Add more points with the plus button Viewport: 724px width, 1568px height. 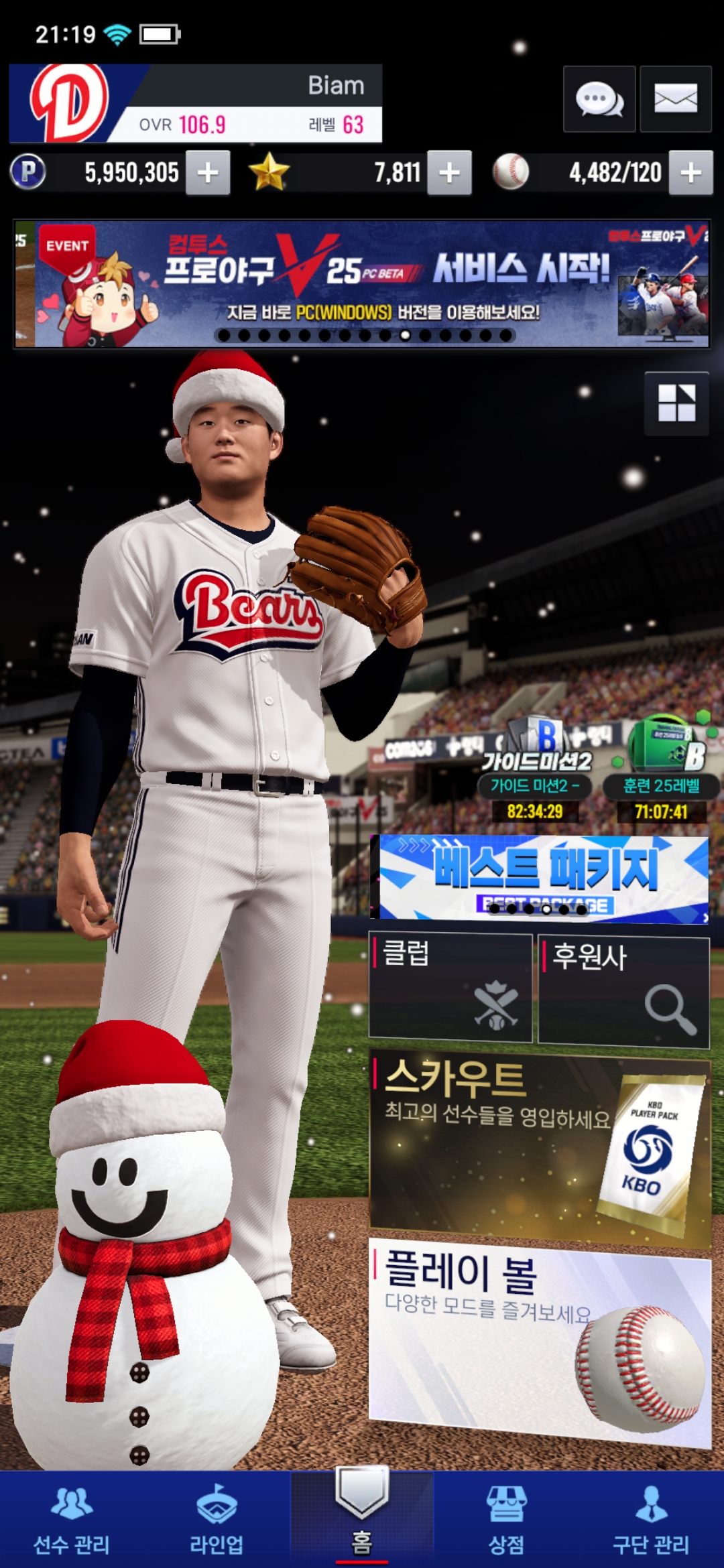point(208,173)
